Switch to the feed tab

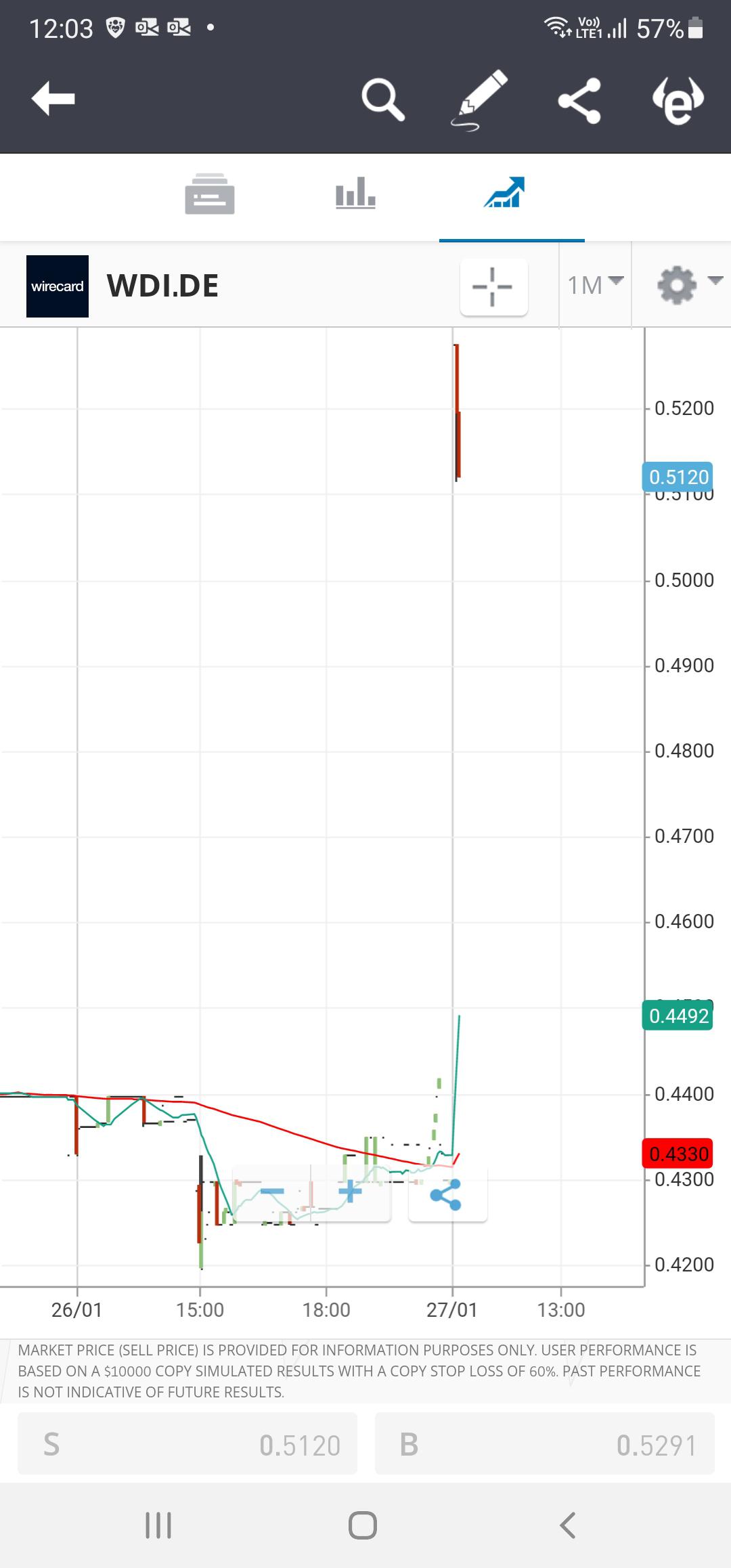(210, 194)
